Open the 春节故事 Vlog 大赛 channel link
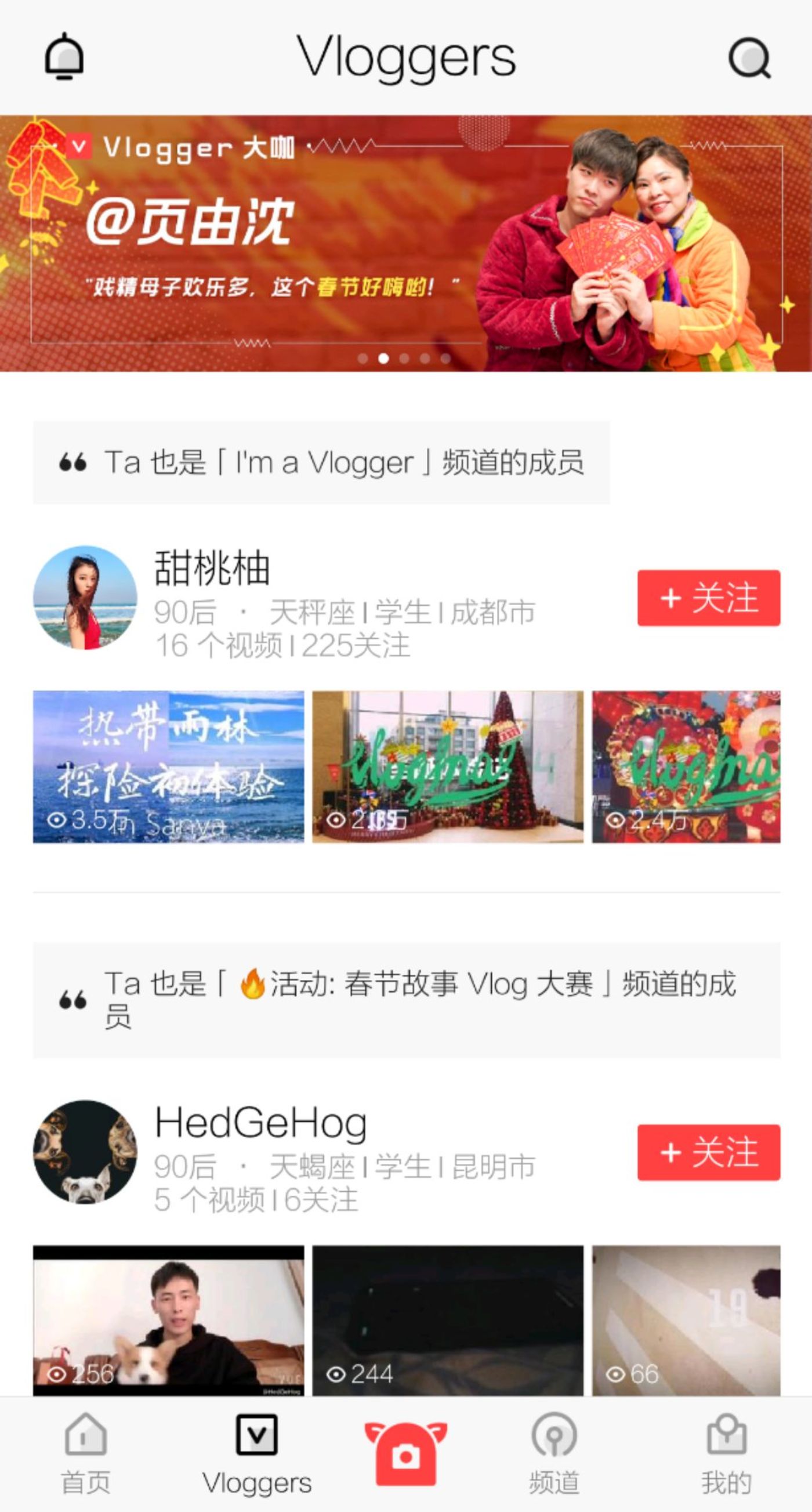Viewport: 812px width, 1512px height. tap(406, 1000)
